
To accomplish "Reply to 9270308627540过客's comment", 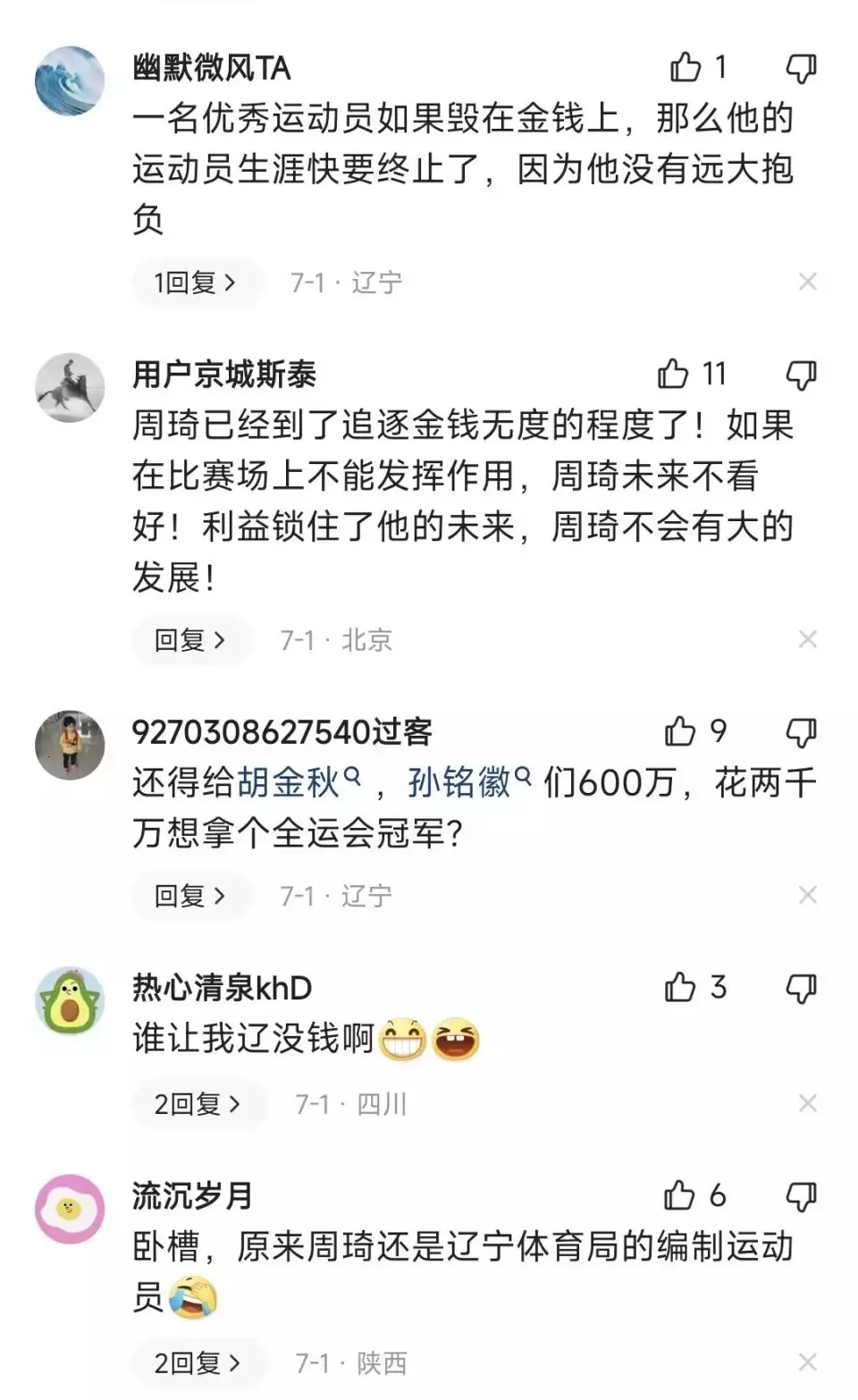I will pos(189,896).
